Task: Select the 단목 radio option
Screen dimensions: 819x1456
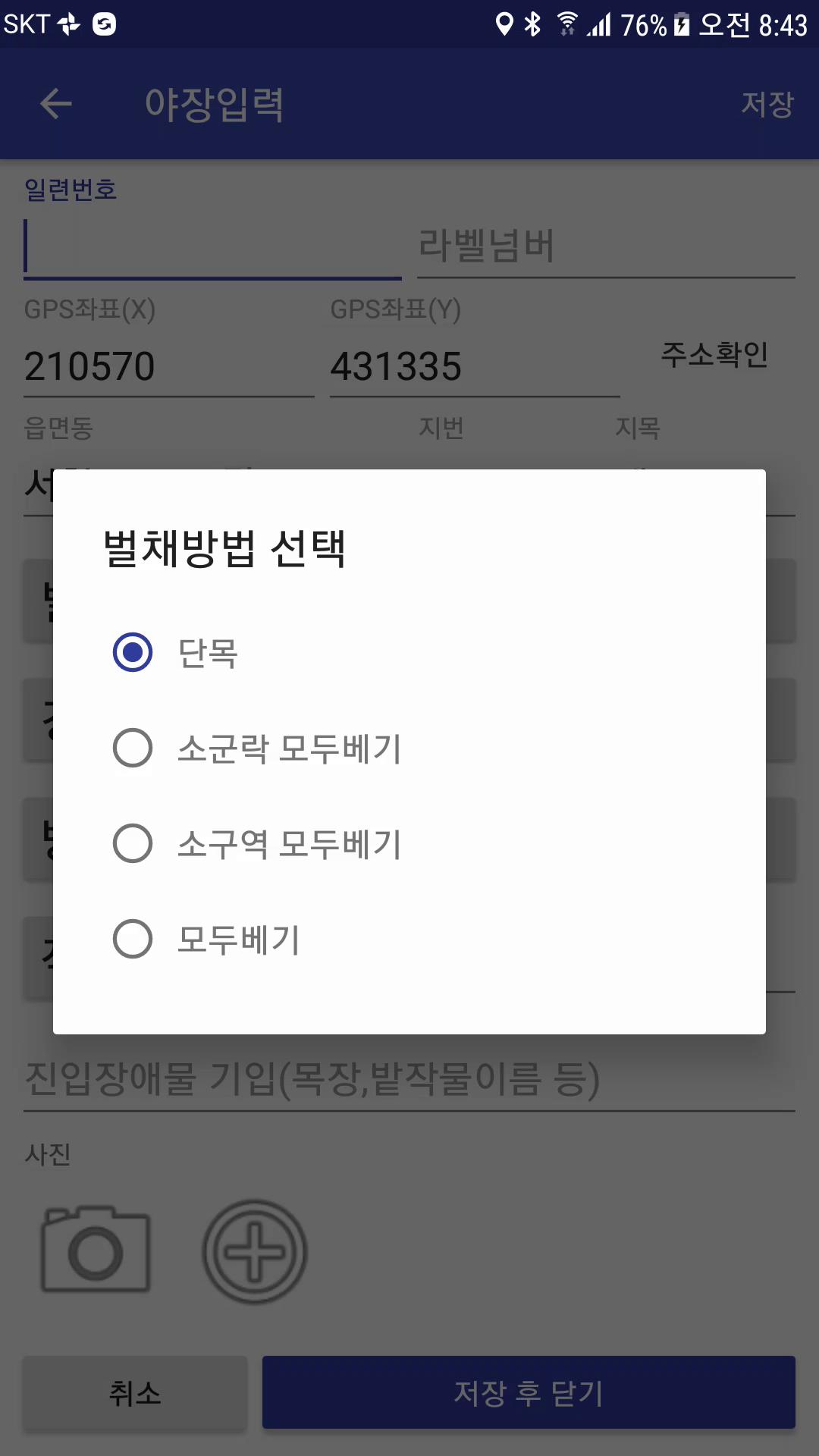Action: coord(409,652)
